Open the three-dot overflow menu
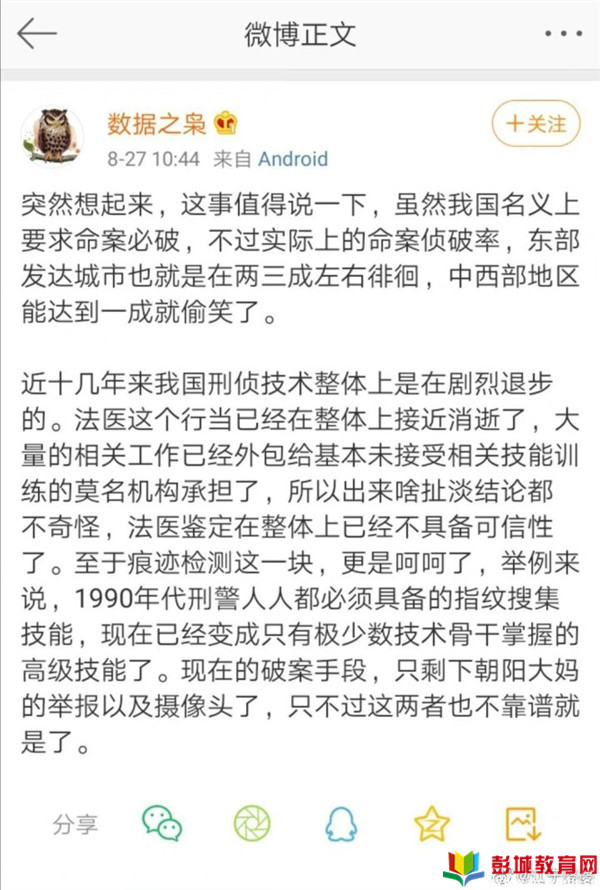The width and height of the screenshot is (600, 890). (x=563, y=35)
